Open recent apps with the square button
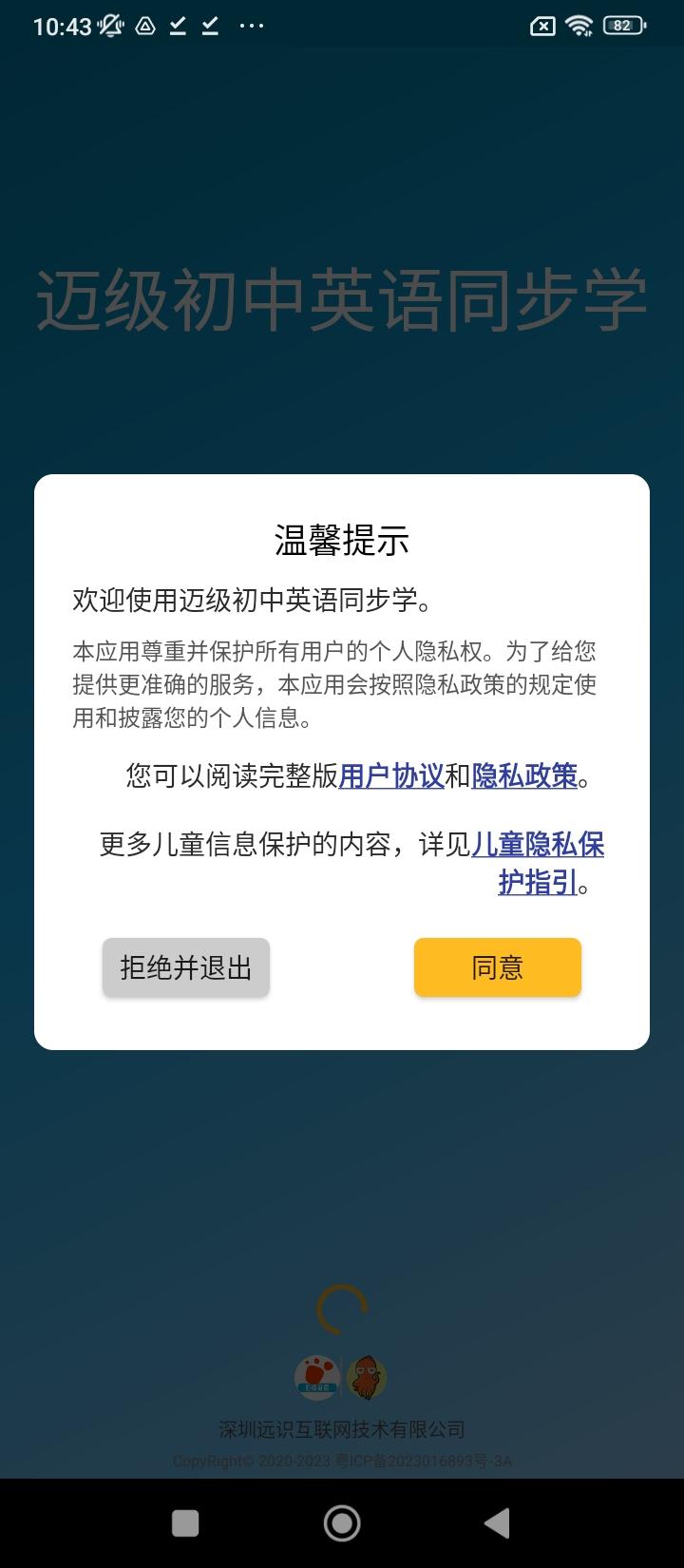684x1568 pixels. [186, 1521]
